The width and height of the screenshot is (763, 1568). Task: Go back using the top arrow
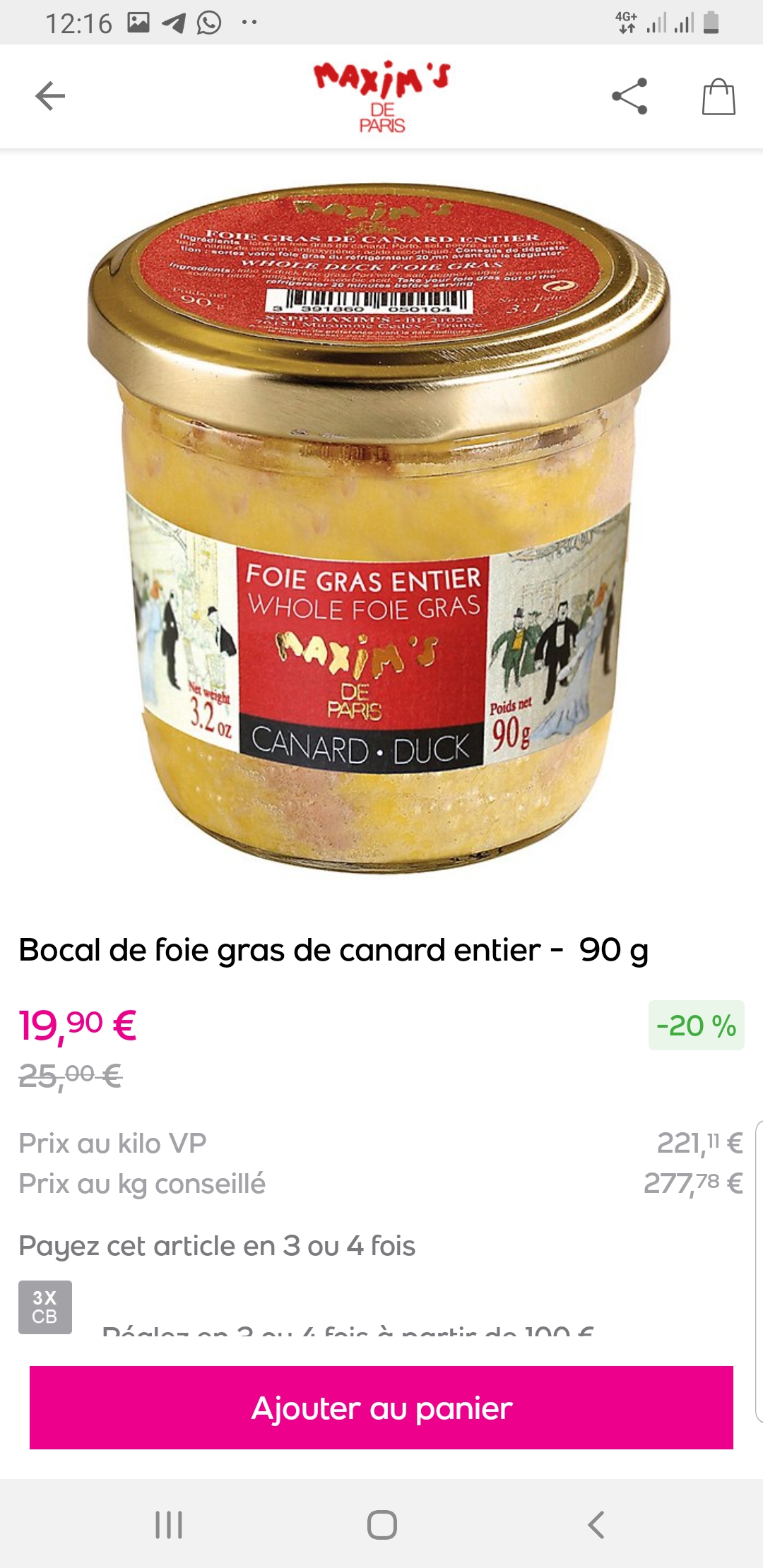[50, 96]
